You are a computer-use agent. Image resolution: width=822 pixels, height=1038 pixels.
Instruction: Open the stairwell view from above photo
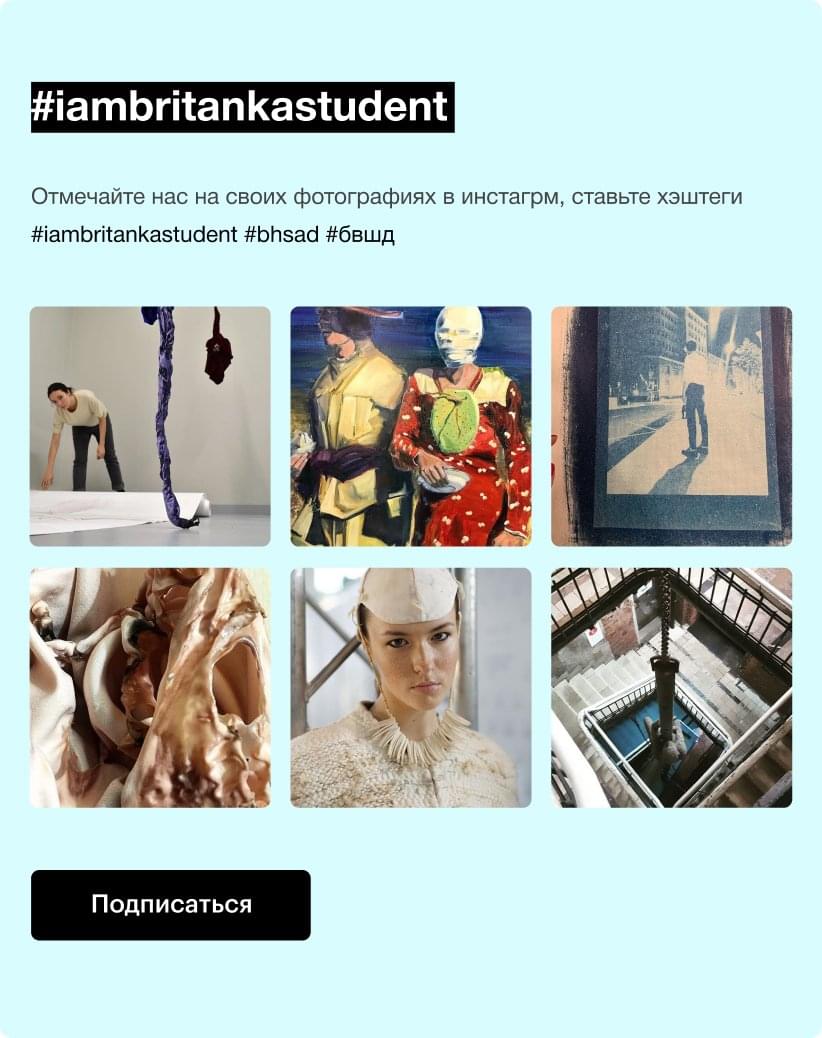[x=671, y=687]
